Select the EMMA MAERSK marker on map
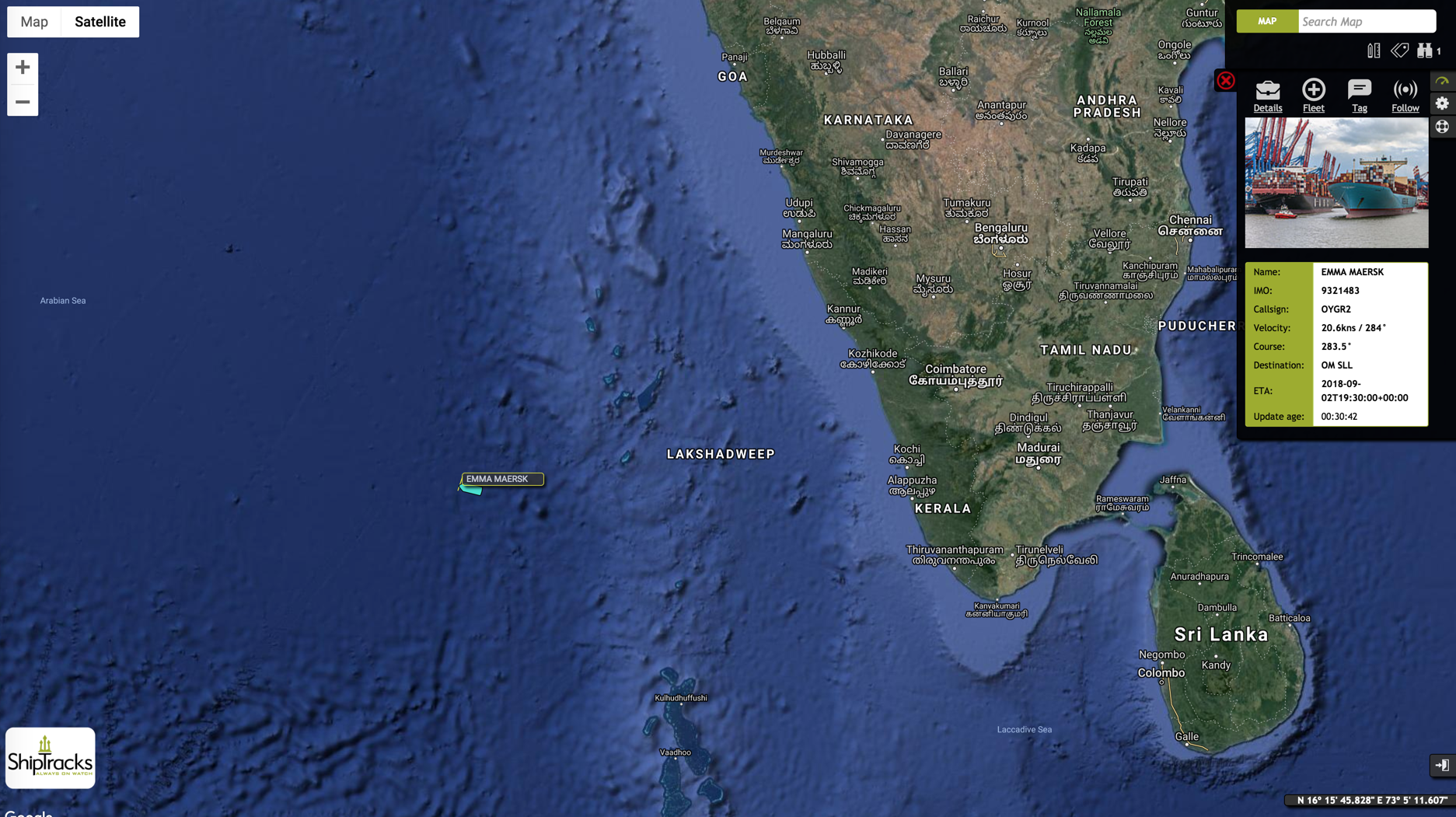The width and height of the screenshot is (1456, 817). click(472, 489)
